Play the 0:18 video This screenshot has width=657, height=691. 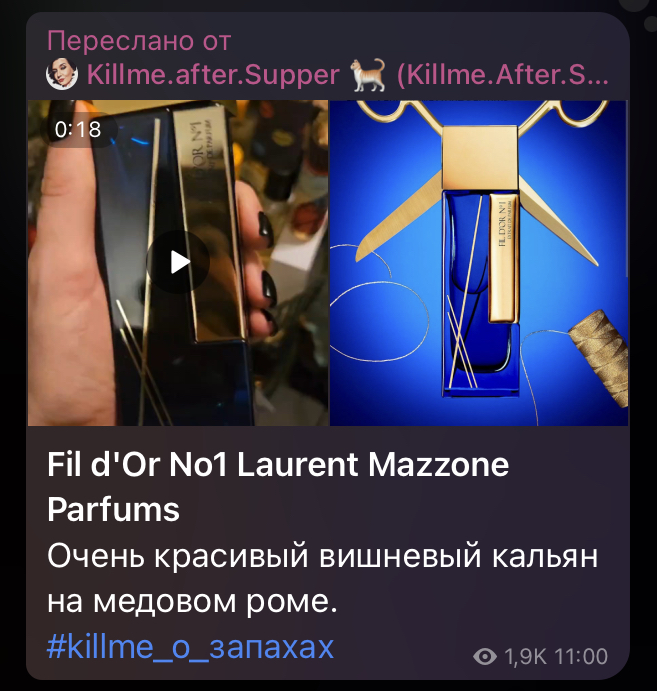[178, 262]
